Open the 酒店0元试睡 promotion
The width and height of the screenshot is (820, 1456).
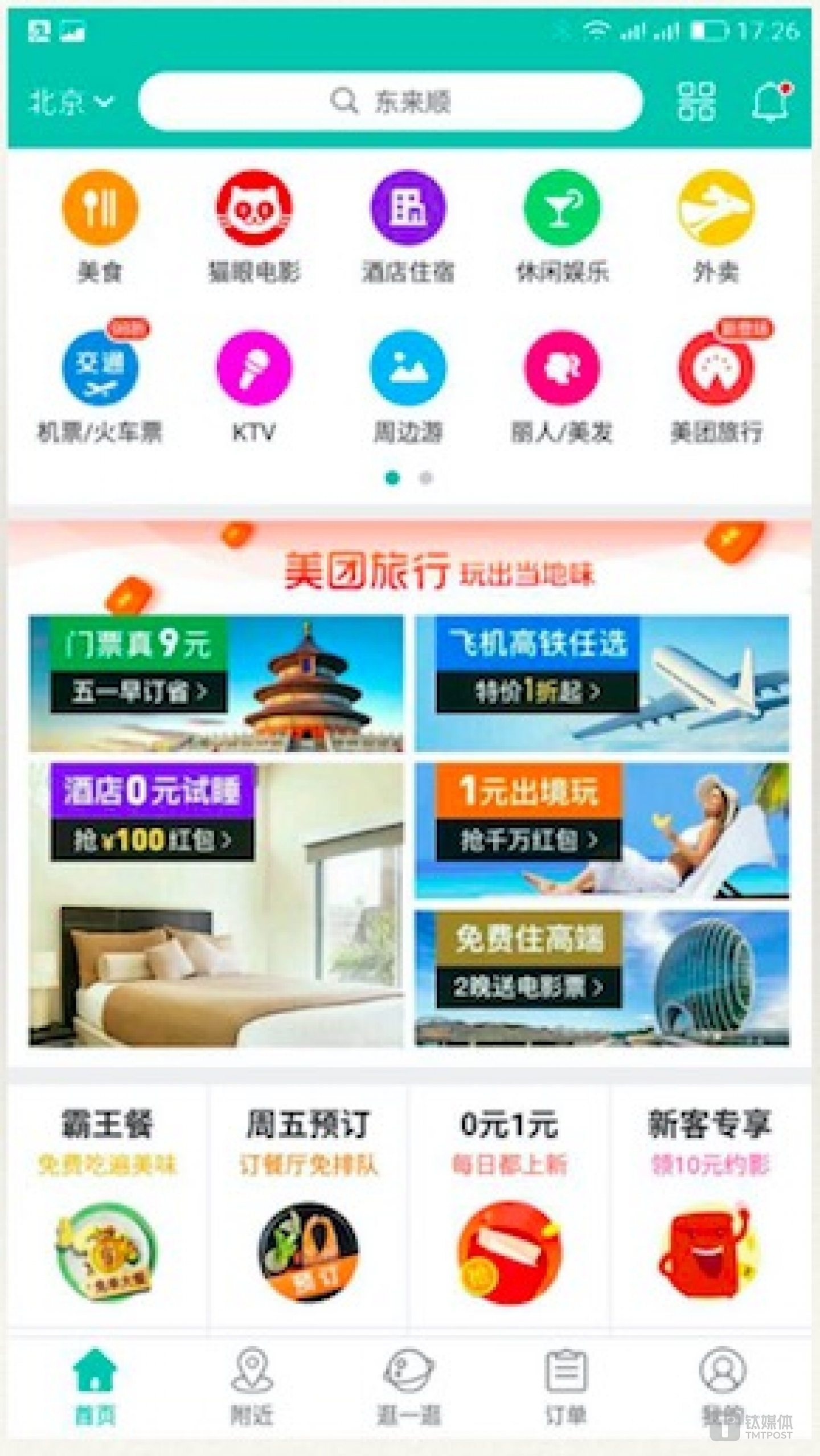point(216,905)
